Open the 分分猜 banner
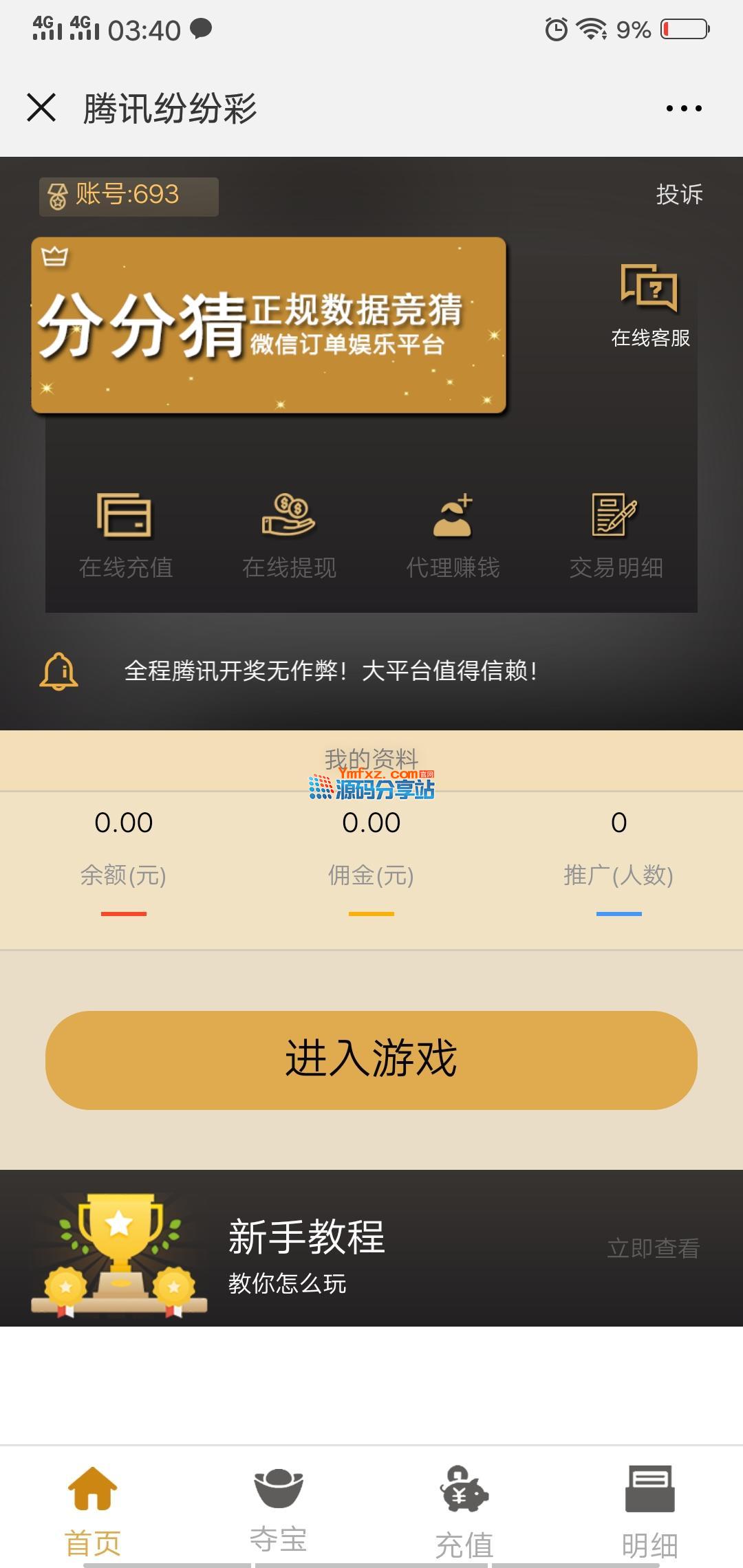Viewport: 743px width, 1568px height. tap(269, 325)
